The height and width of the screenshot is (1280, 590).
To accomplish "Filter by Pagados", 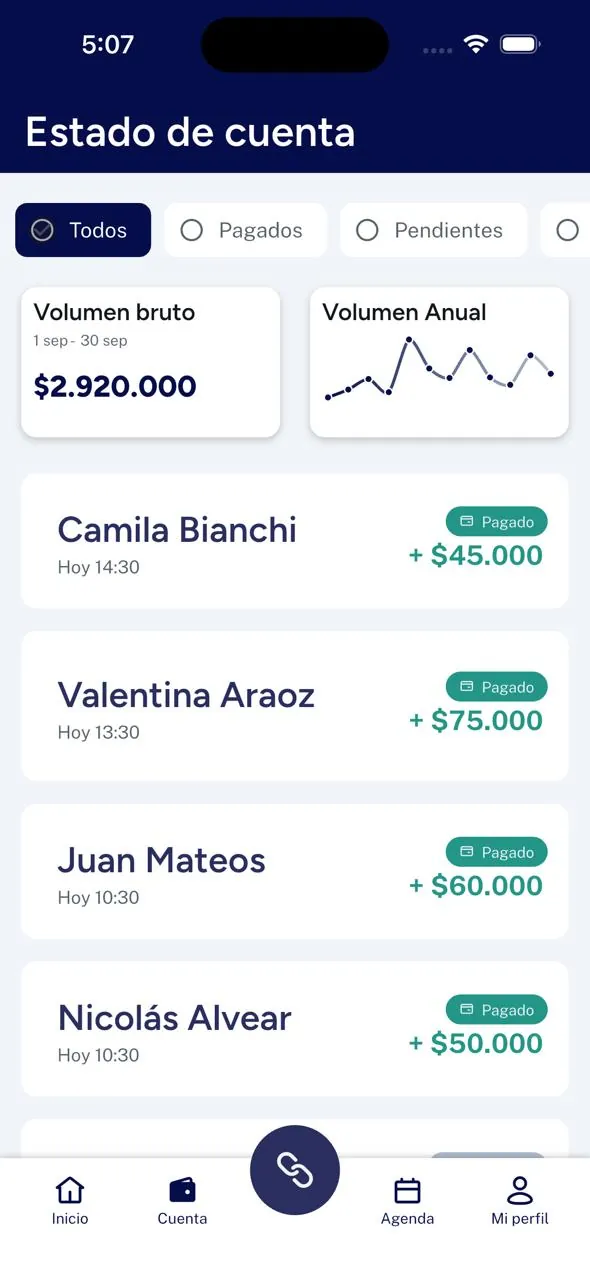I will coord(245,230).
